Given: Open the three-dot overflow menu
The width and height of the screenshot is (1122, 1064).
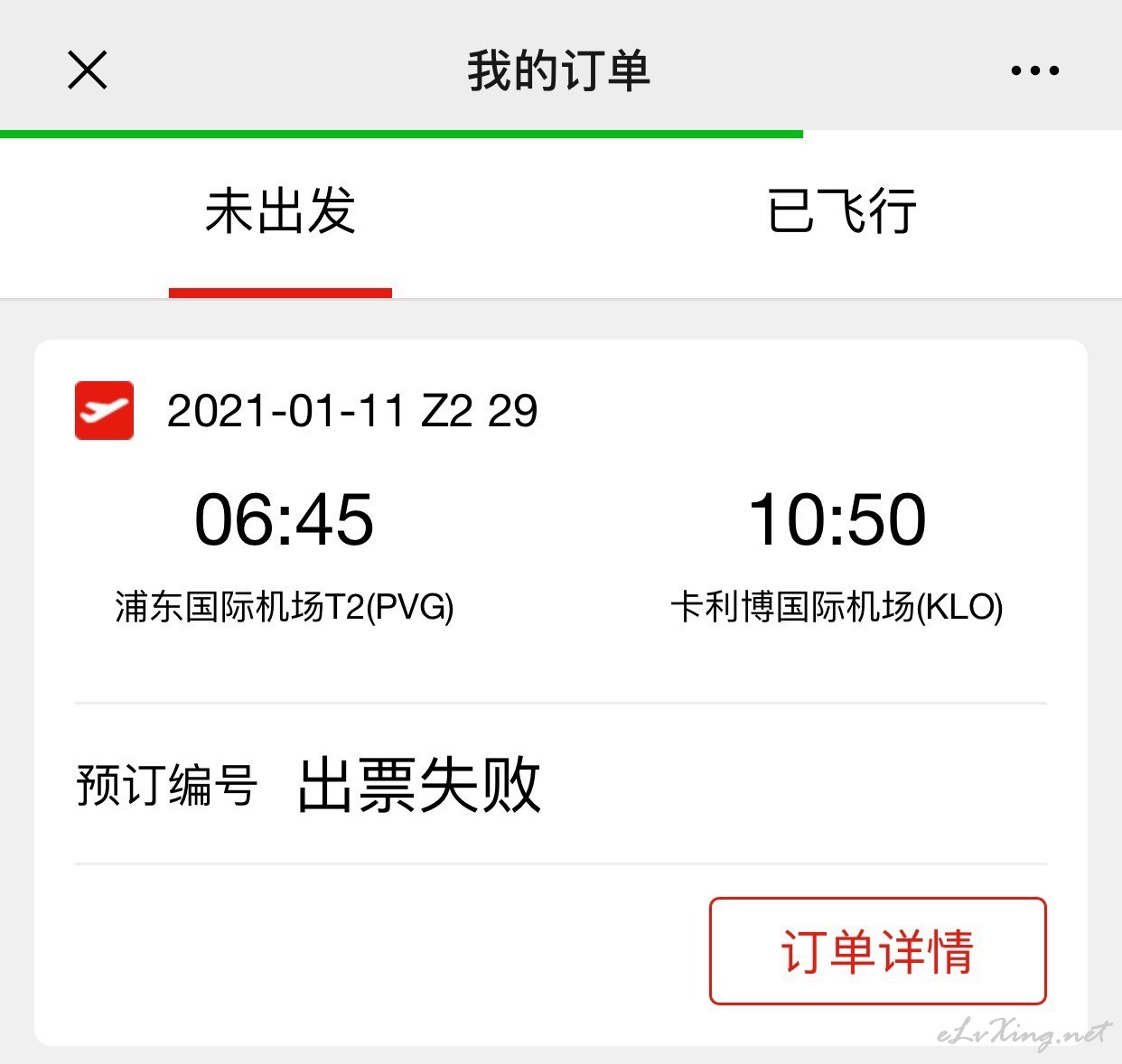Looking at the screenshot, I should coord(1034,70).
